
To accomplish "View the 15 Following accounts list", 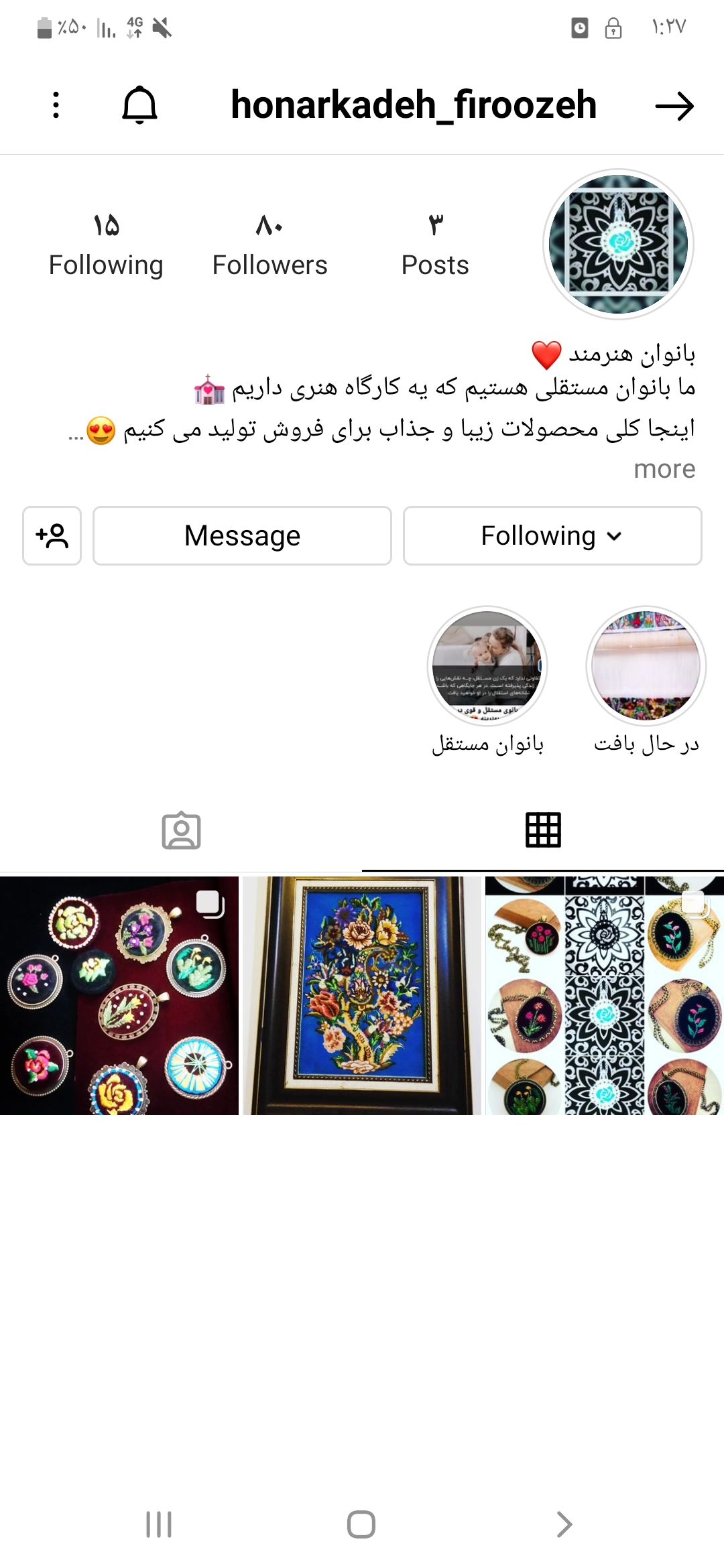I will 106,245.
